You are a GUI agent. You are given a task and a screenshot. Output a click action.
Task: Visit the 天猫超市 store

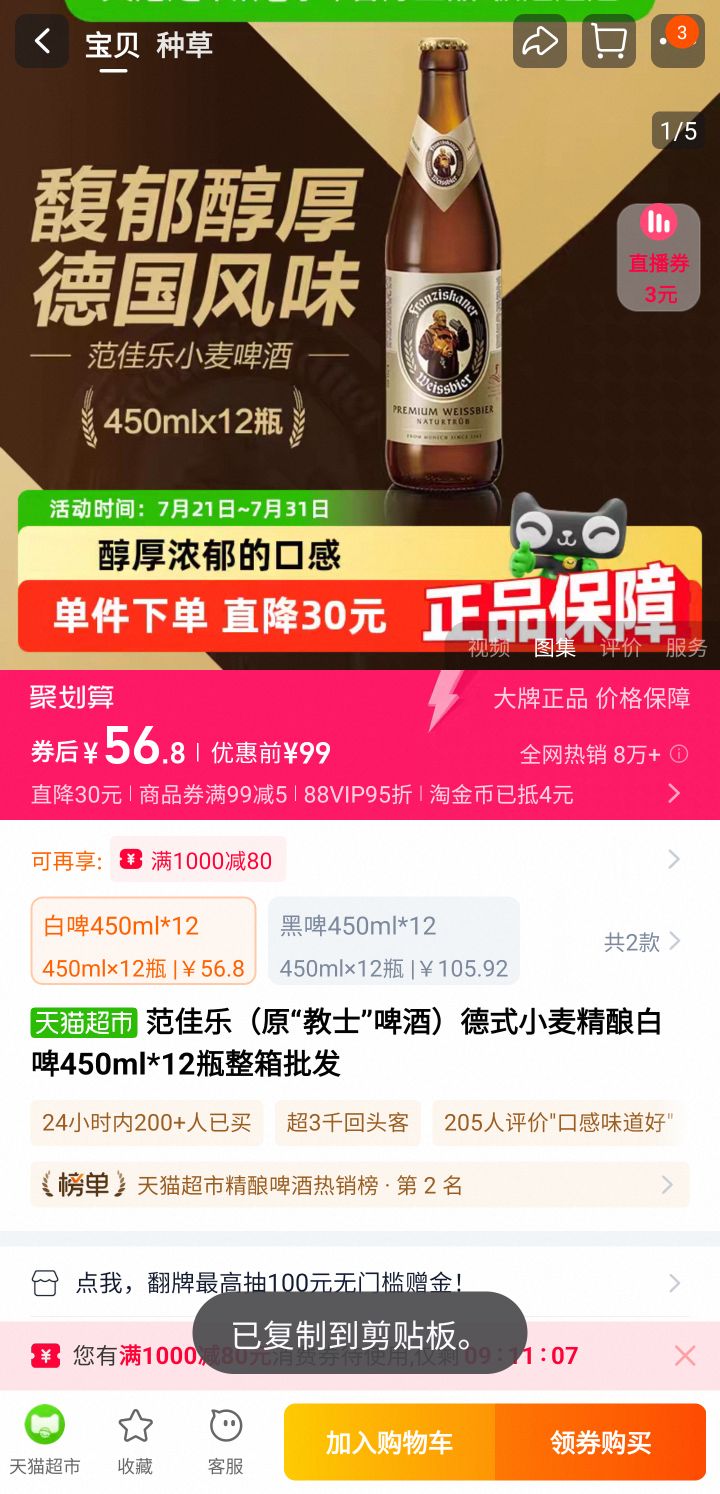tap(44, 1440)
